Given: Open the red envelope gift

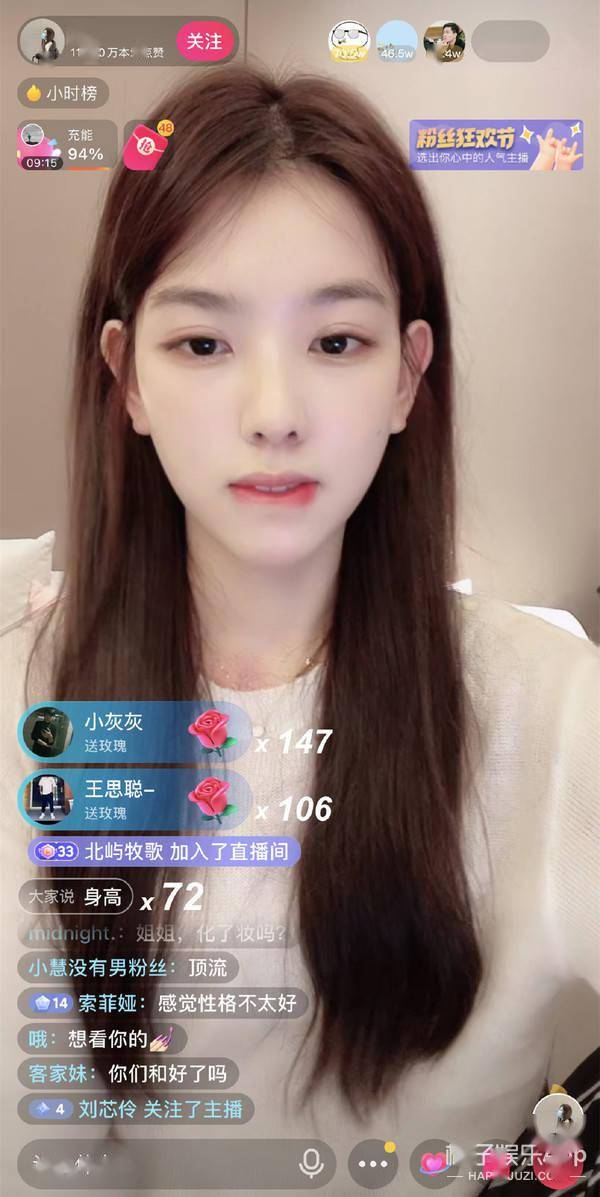Looking at the screenshot, I should coord(146,146).
